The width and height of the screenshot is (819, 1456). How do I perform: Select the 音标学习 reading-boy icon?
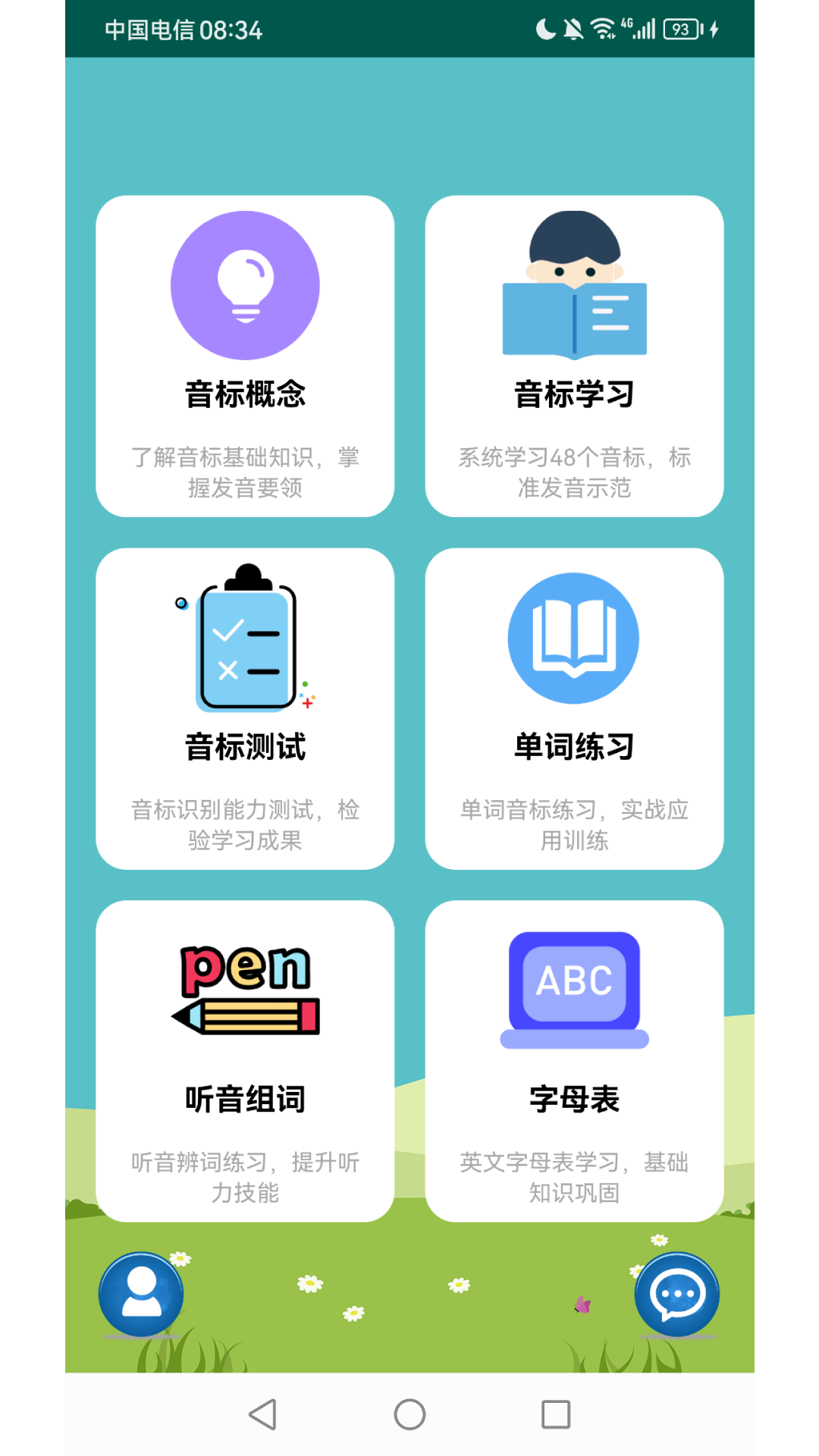573,284
